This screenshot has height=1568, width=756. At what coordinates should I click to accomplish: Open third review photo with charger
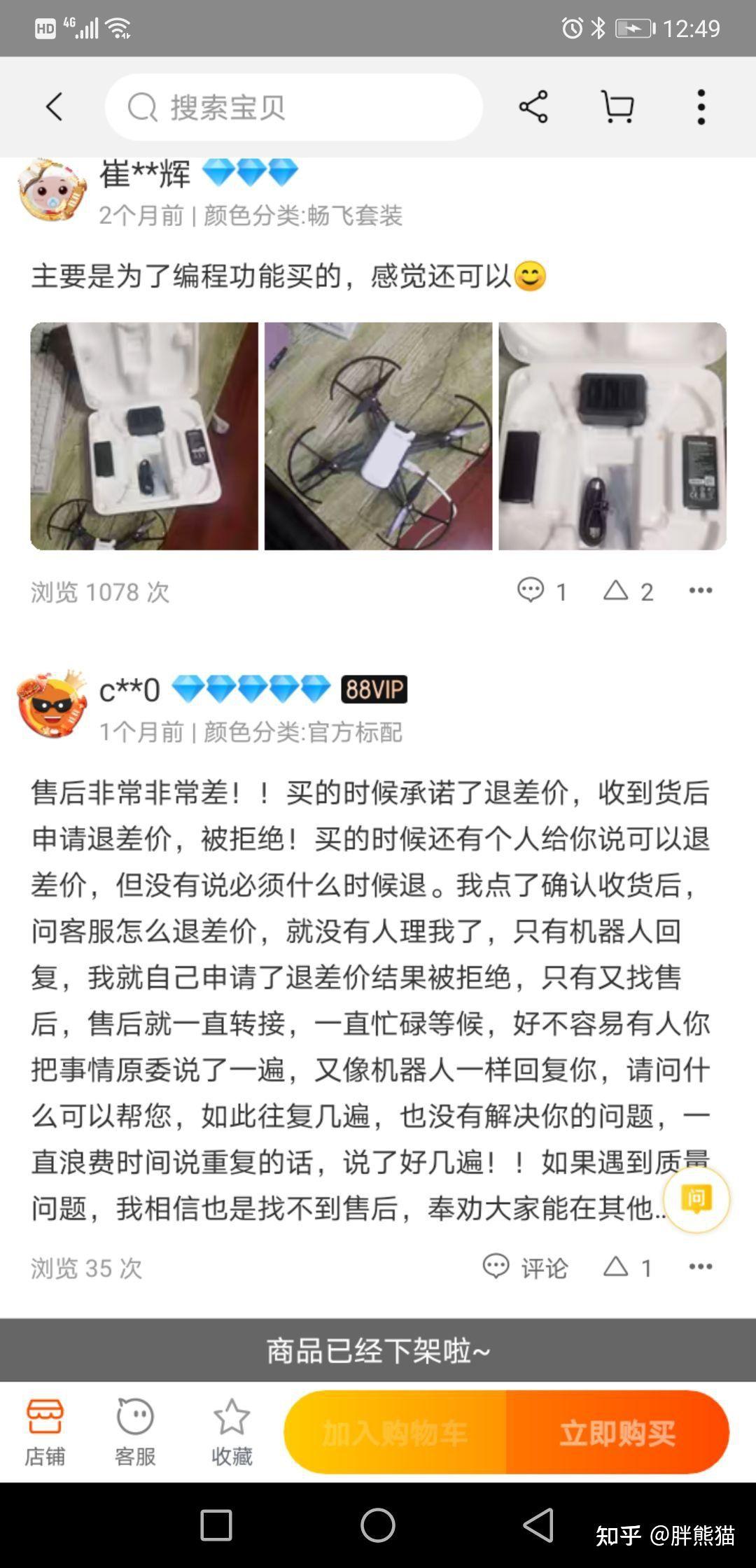pos(612,436)
